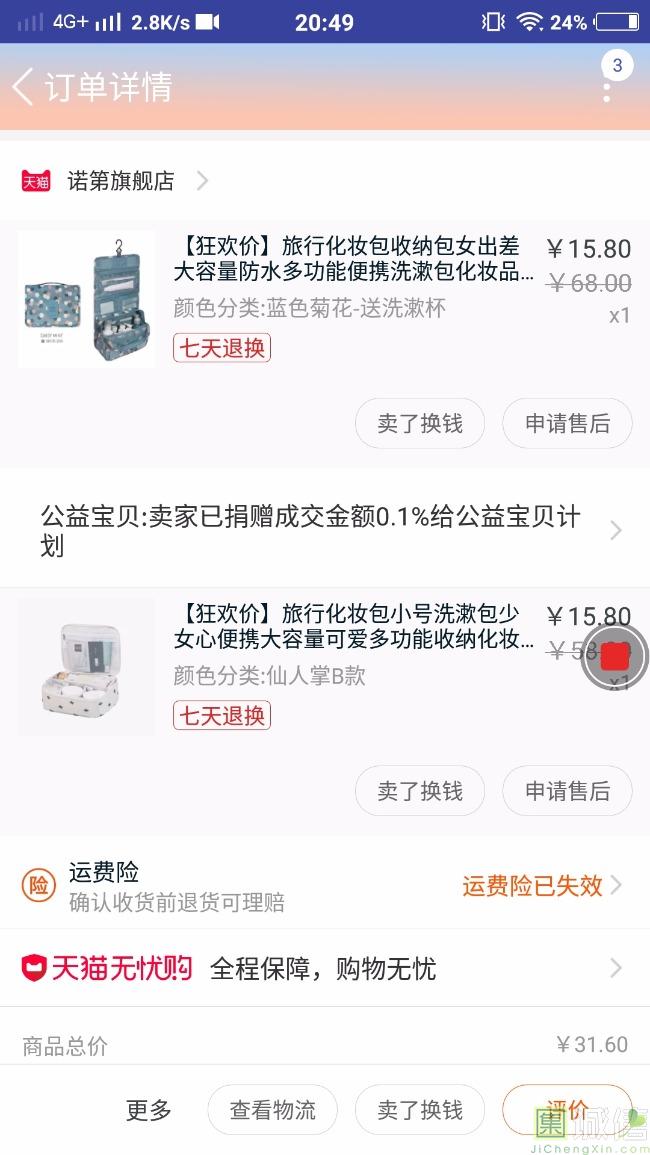
Task: Request 申请售后 for the 仙人掌B款 bag
Action: coord(567,791)
